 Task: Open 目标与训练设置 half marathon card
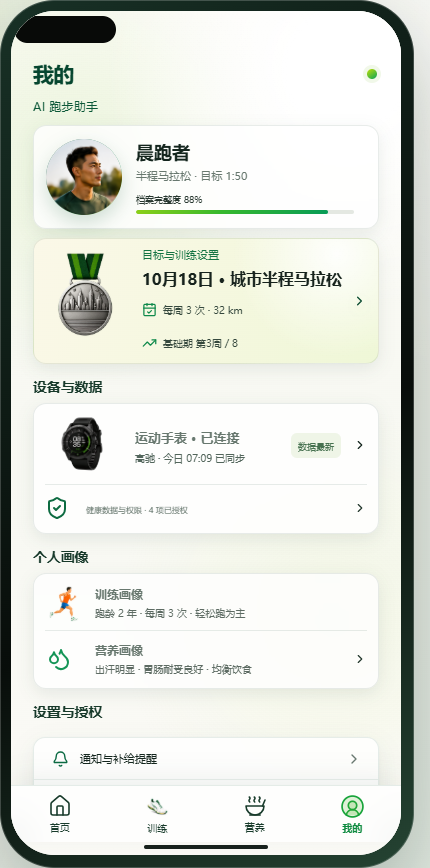point(206,301)
